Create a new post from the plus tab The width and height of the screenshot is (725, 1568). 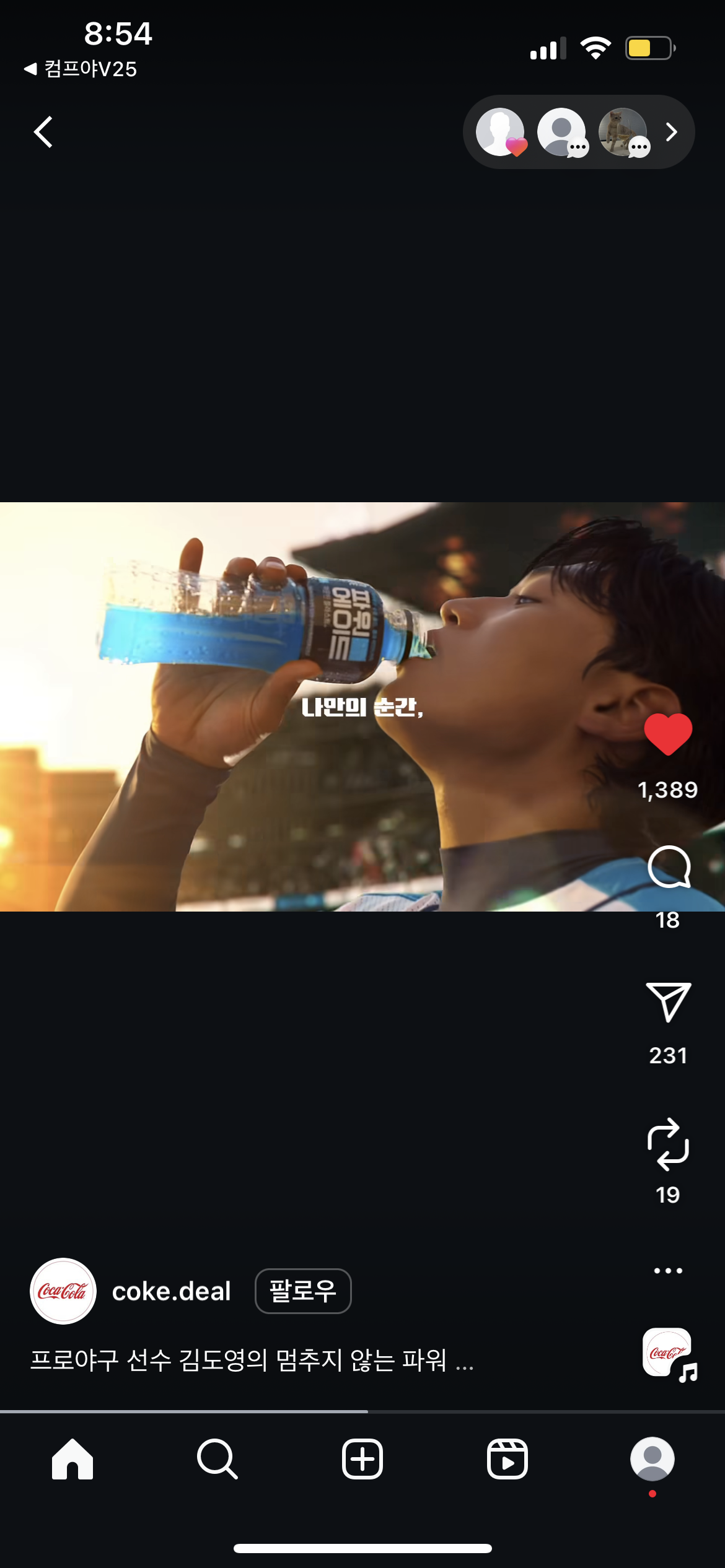click(362, 1460)
